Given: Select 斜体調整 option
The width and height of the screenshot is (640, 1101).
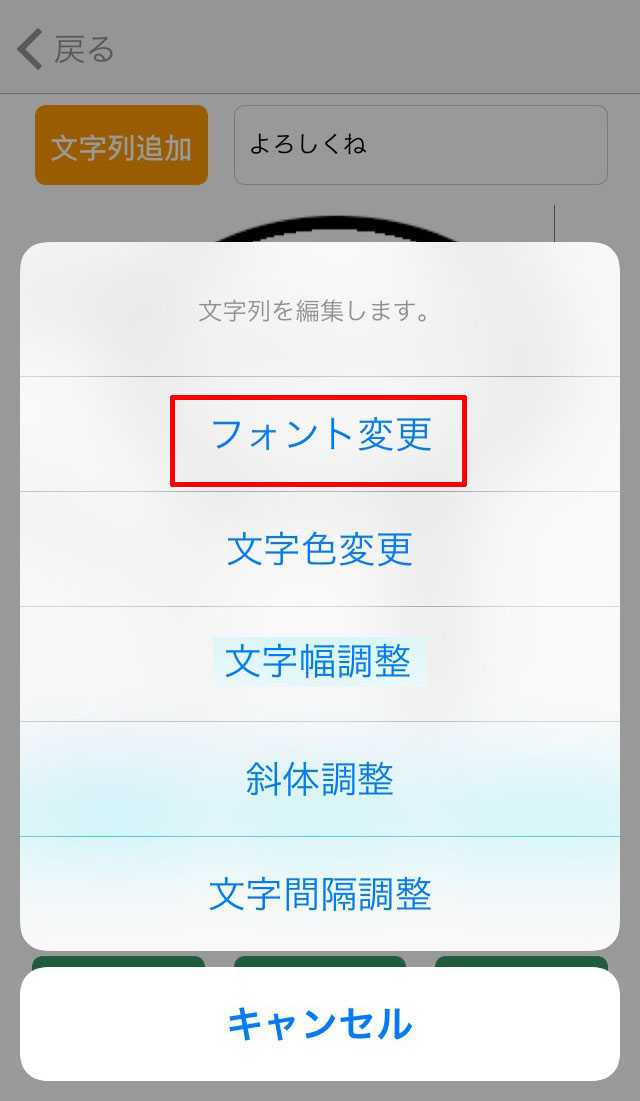Looking at the screenshot, I should (x=320, y=779).
